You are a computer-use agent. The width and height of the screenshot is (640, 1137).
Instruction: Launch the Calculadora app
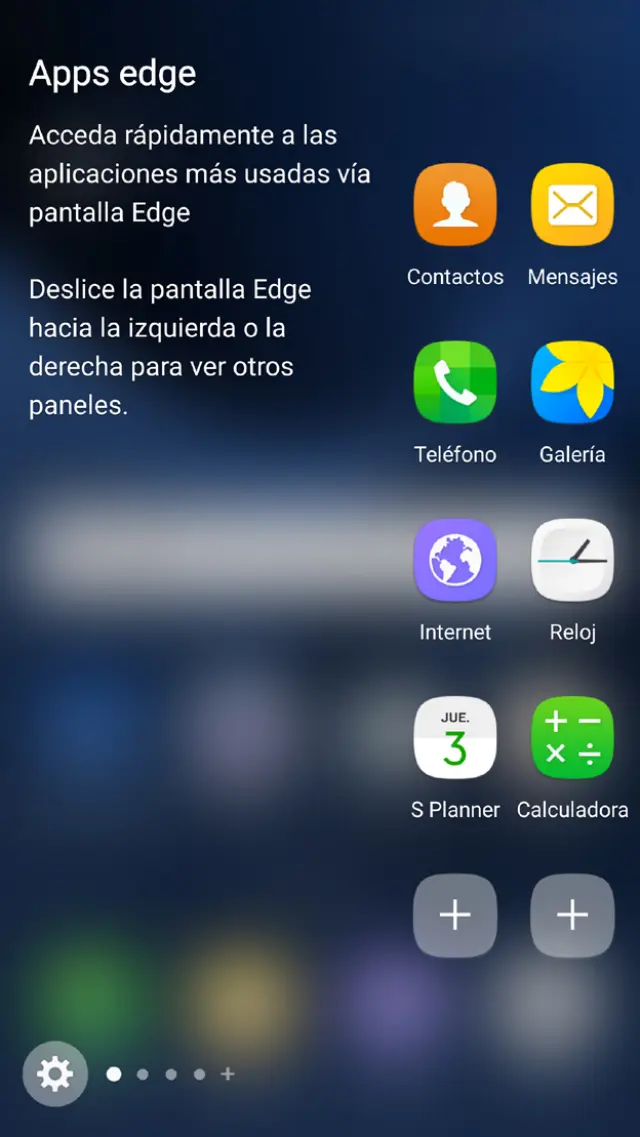[x=572, y=739]
